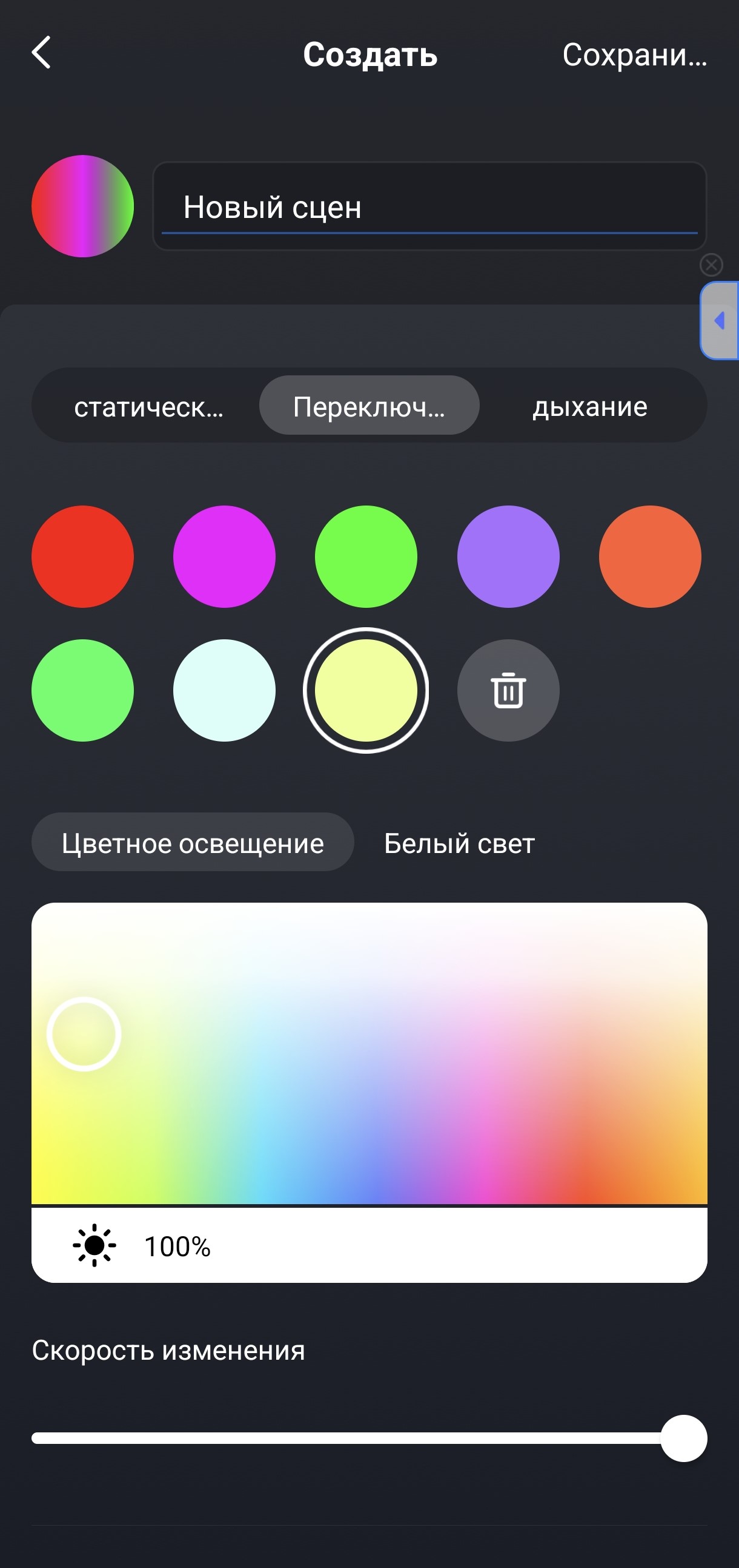Select the highlighted pale yellow swatch

point(366,690)
